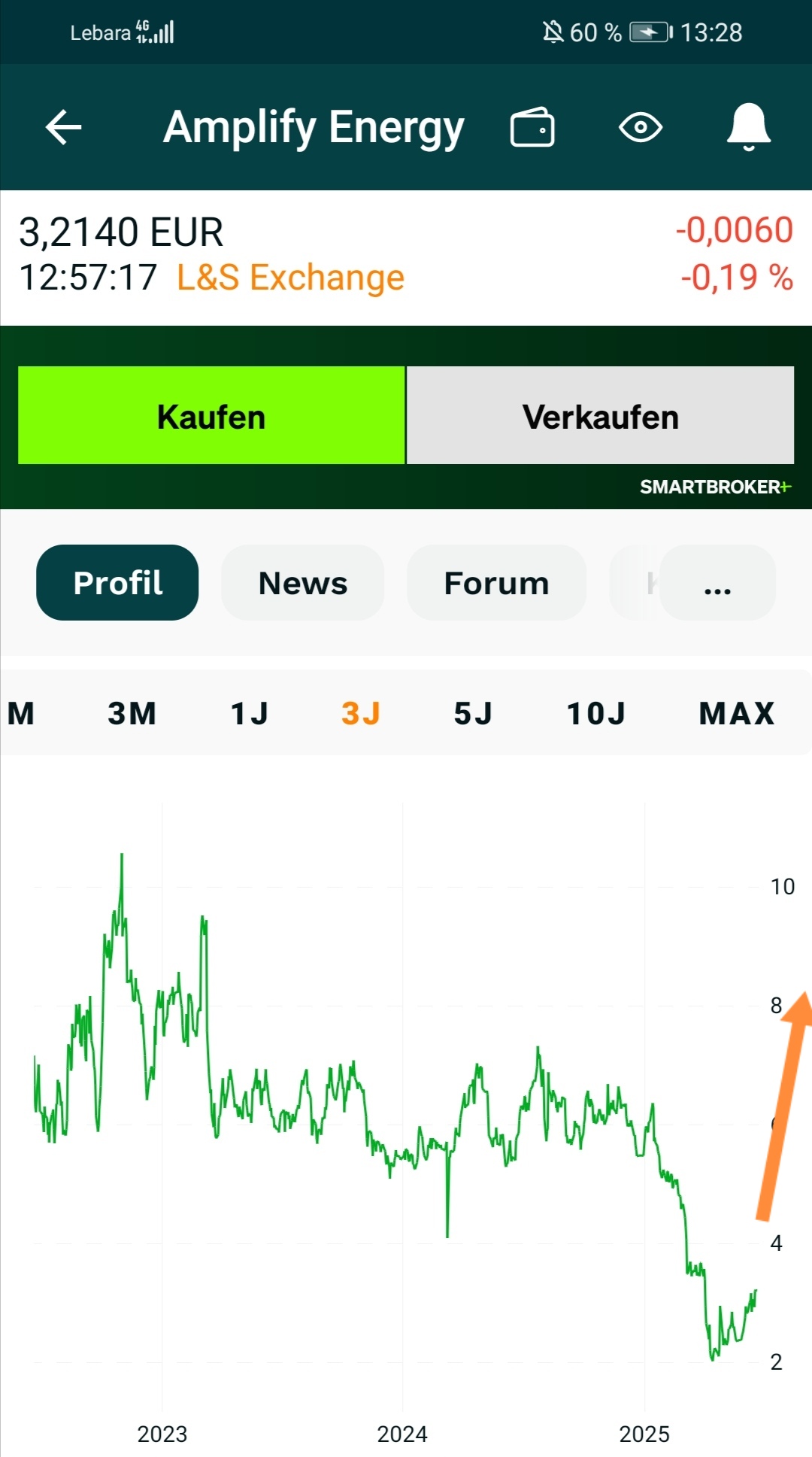Image resolution: width=812 pixels, height=1457 pixels.
Task: Show more sections via three dots
Action: coord(717,583)
